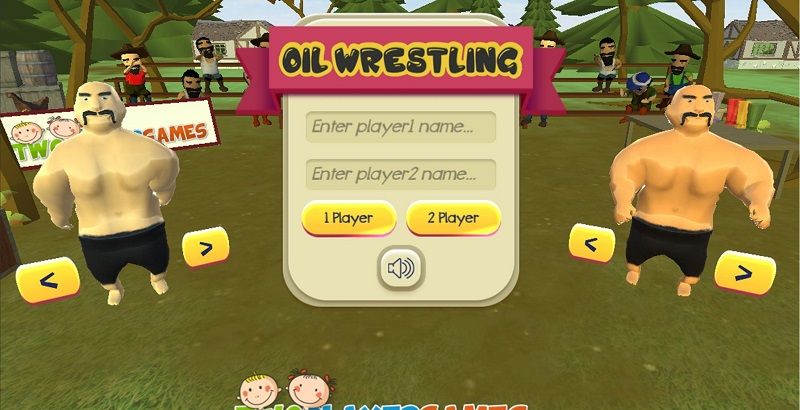Start a 2 Player game
Screen dimensions: 800x410
click(x=453, y=217)
